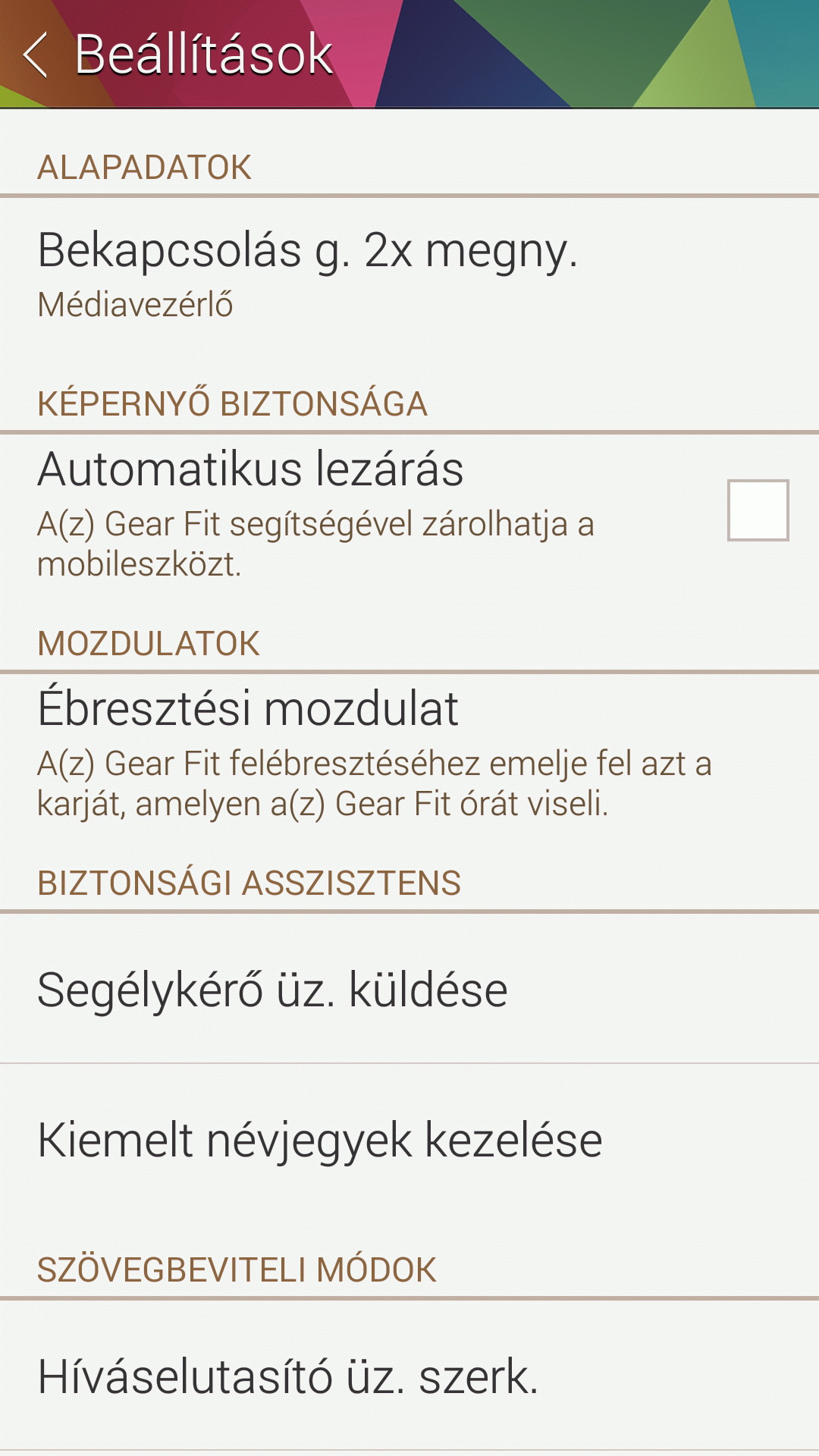This screenshot has height=1456, width=819.
Task: Go back from Beállítások
Action: (36, 55)
